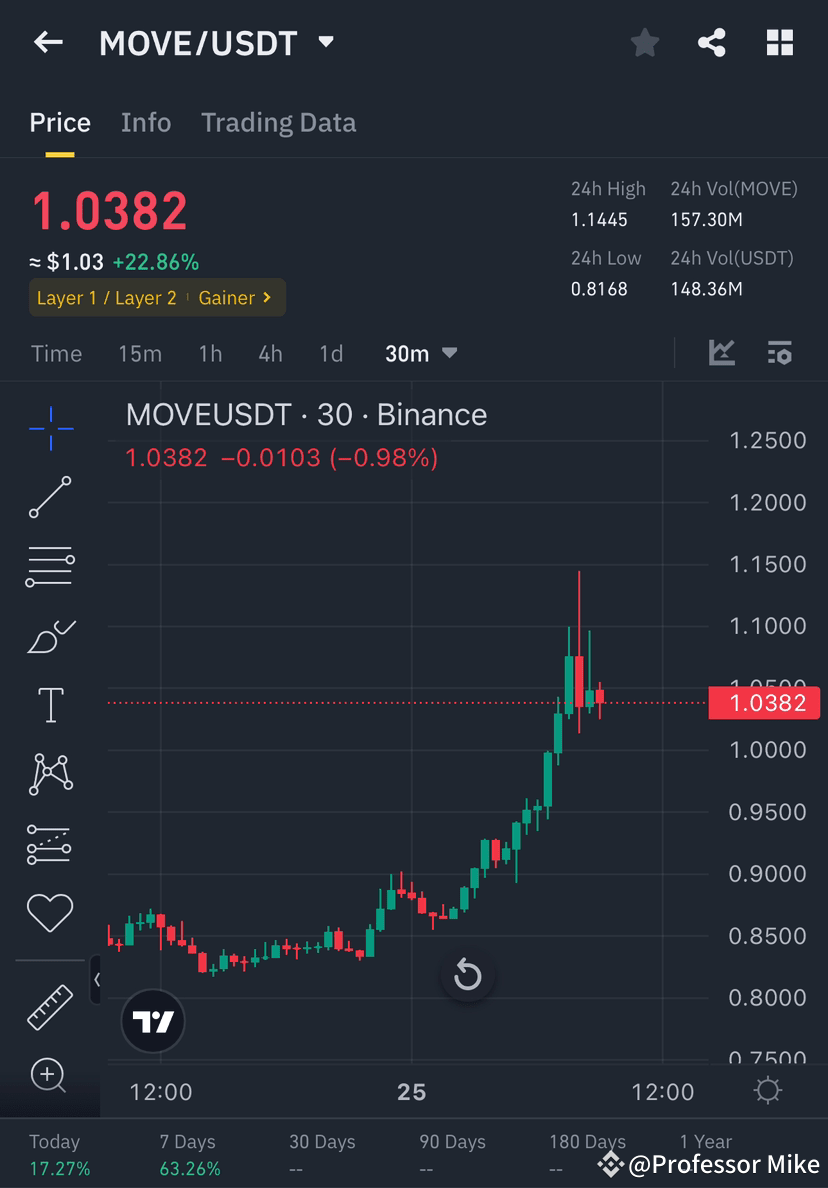
Task: Expand the MOVE/USDT pair selector
Action: (325, 42)
